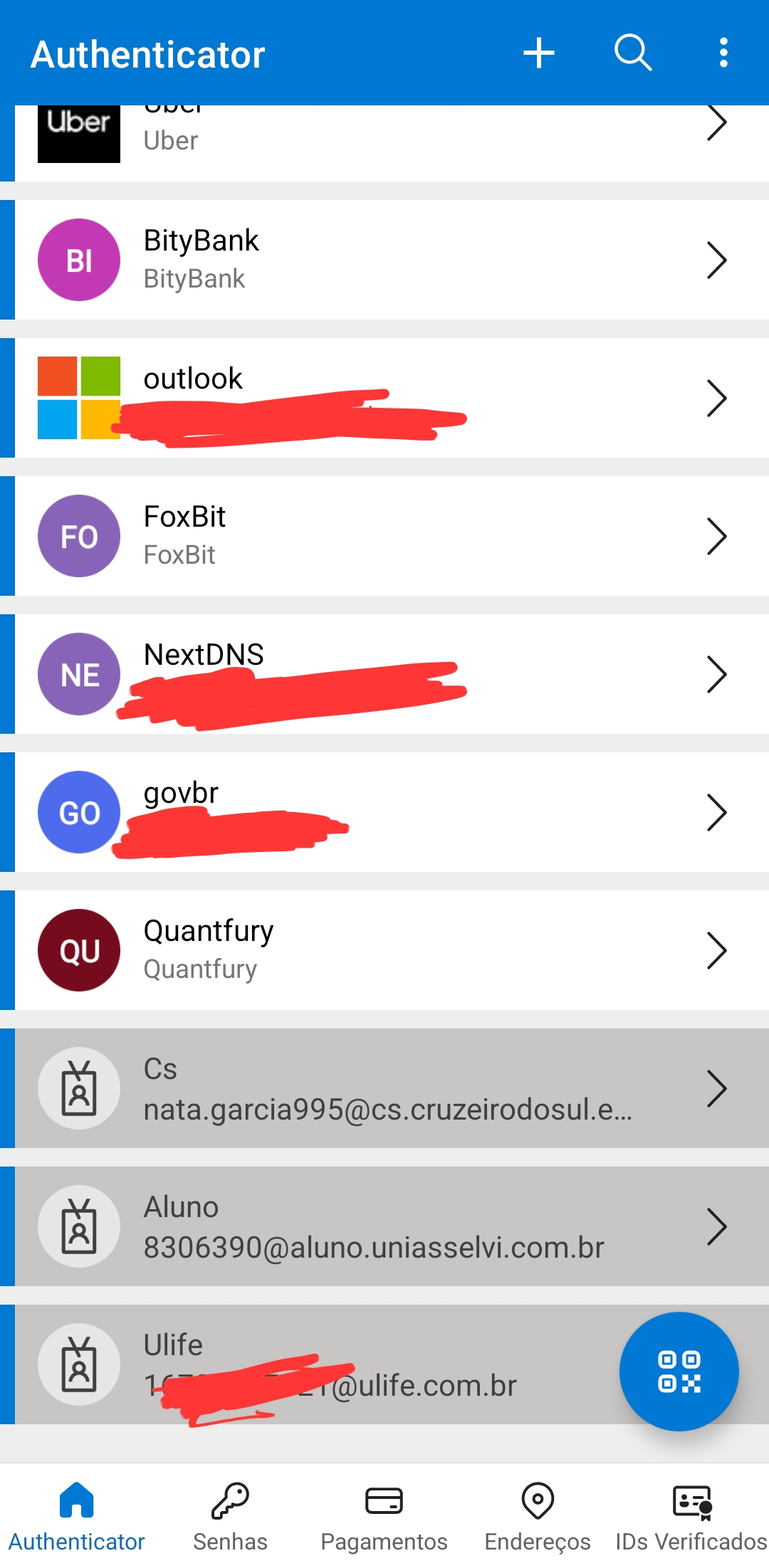769x1568 pixels.
Task: Open the BityBank account
Action: [x=384, y=260]
